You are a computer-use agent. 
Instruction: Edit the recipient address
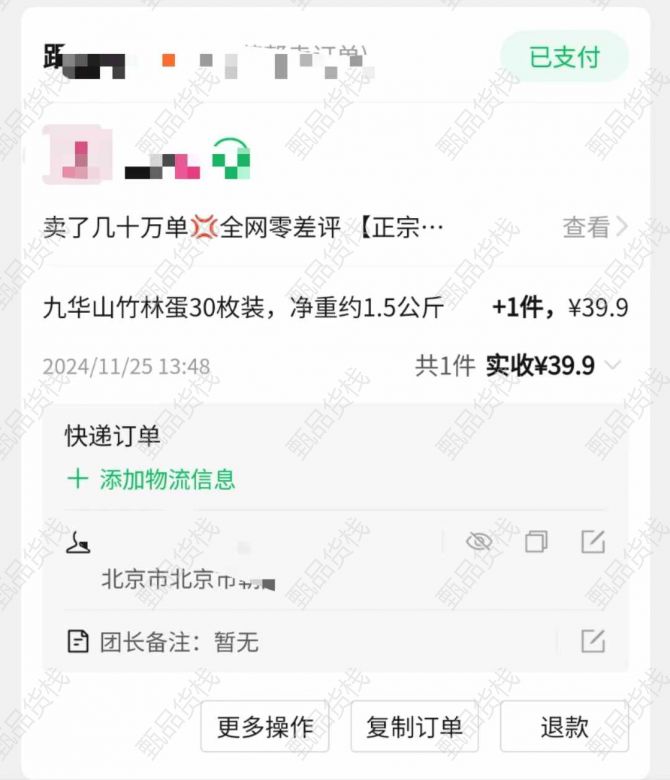[x=593, y=542]
